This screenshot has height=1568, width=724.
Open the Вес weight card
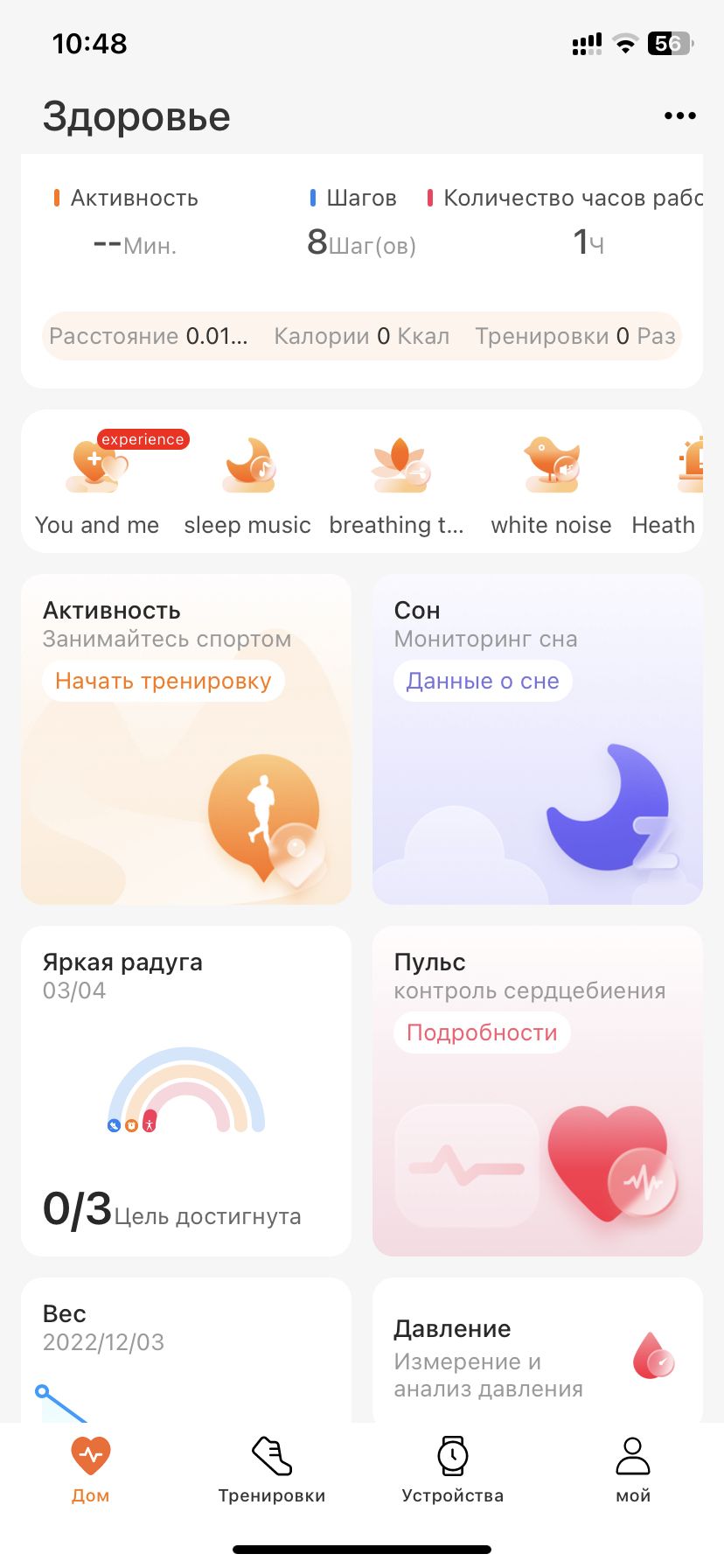(186, 1350)
